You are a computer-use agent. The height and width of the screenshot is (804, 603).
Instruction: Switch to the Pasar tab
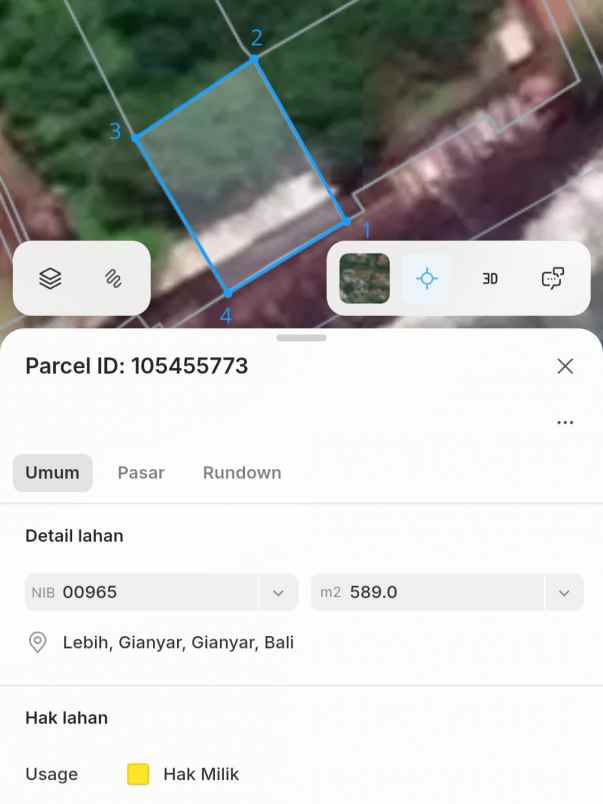[141, 473]
